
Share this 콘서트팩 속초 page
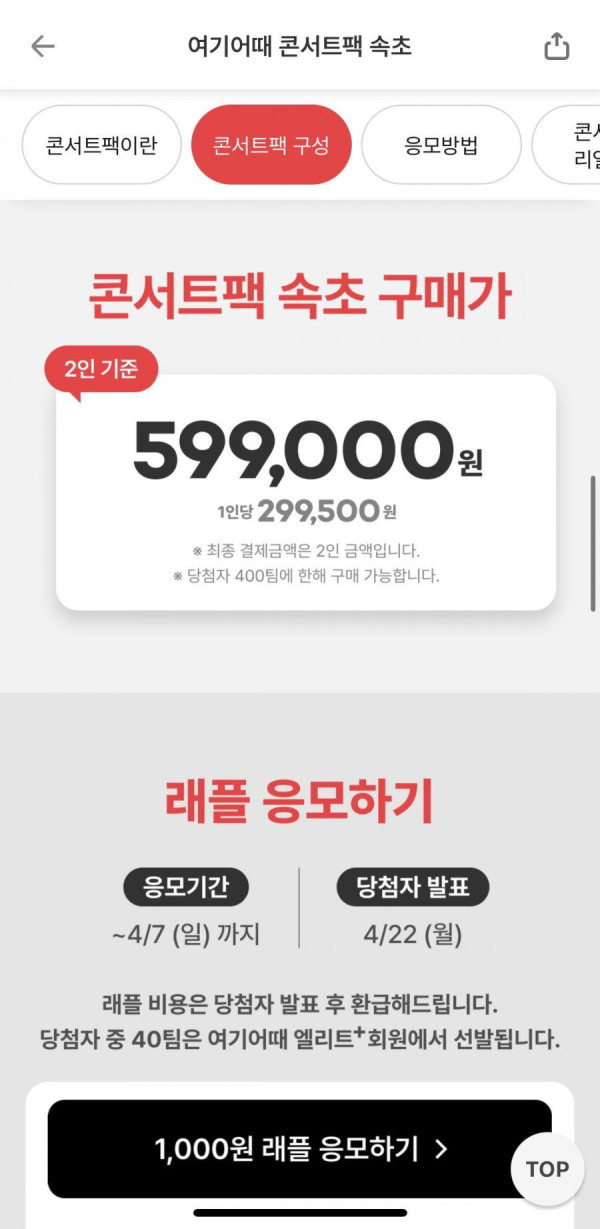click(556, 46)
